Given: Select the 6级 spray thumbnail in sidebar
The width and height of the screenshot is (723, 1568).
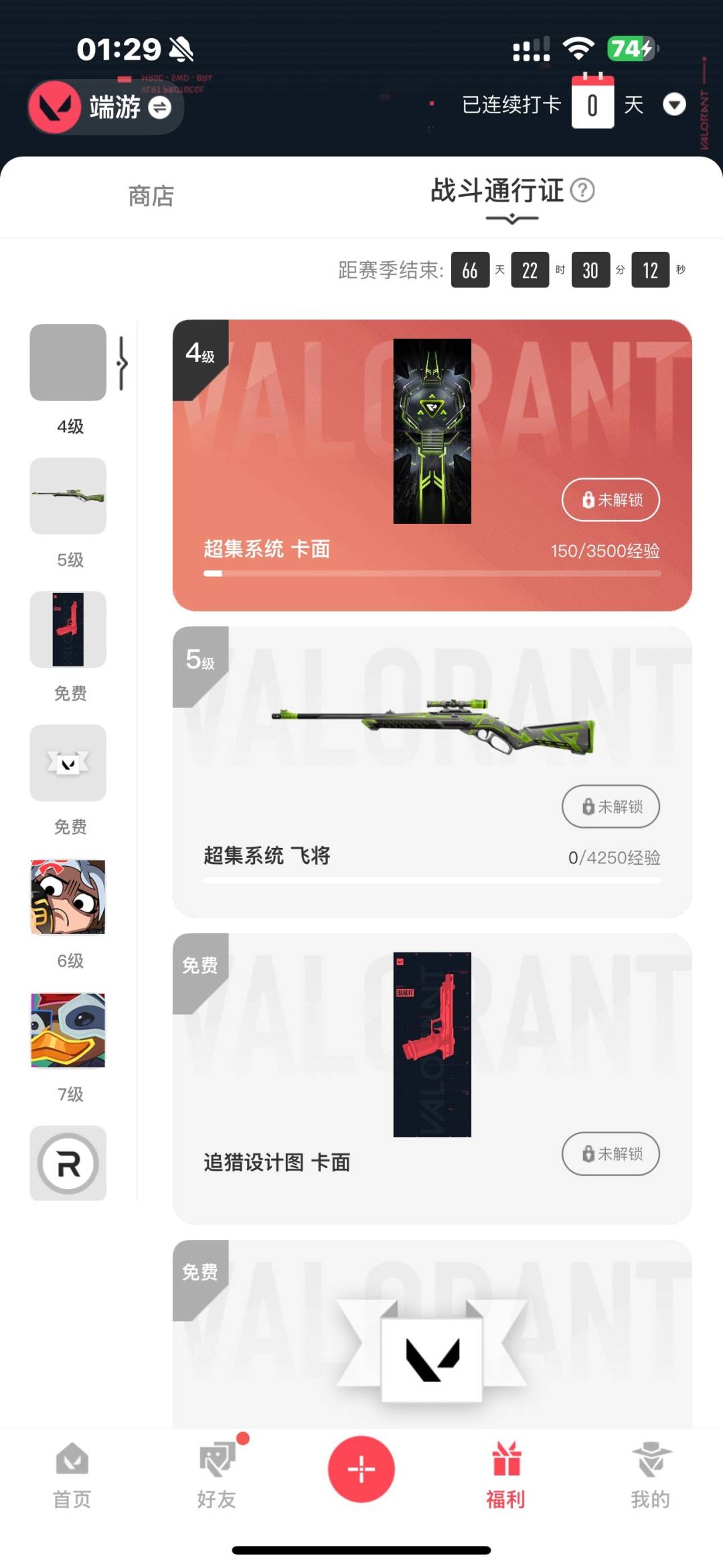Looking at the screenshot, I should pyautogui.click(x=68, y=897).
